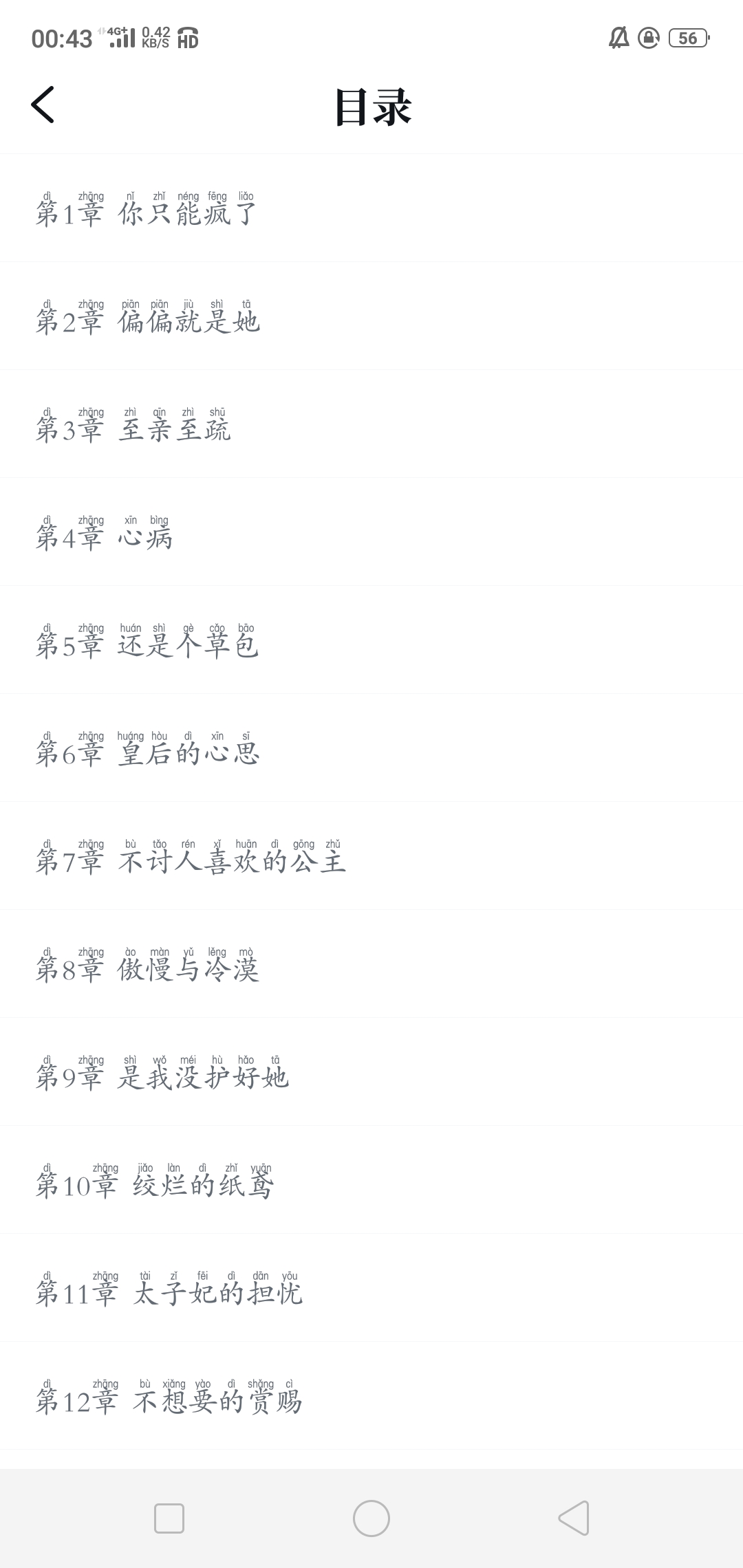Screen dimensions: 743x1568
Task: Go back from the 目录 page
Action: click(43, 105)
